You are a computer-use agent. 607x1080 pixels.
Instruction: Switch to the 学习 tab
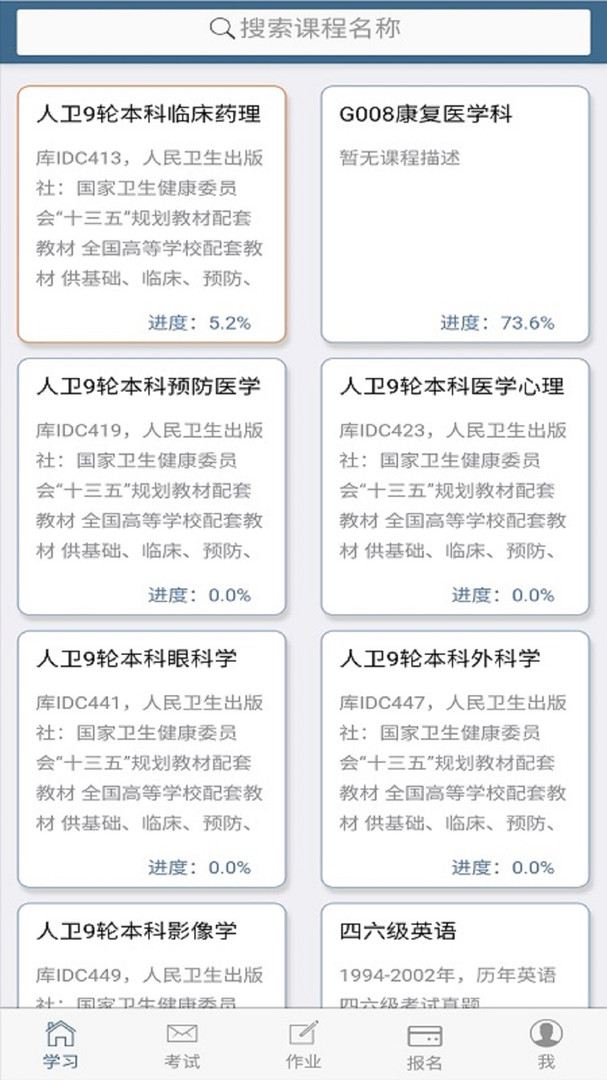click(61, 1045)
